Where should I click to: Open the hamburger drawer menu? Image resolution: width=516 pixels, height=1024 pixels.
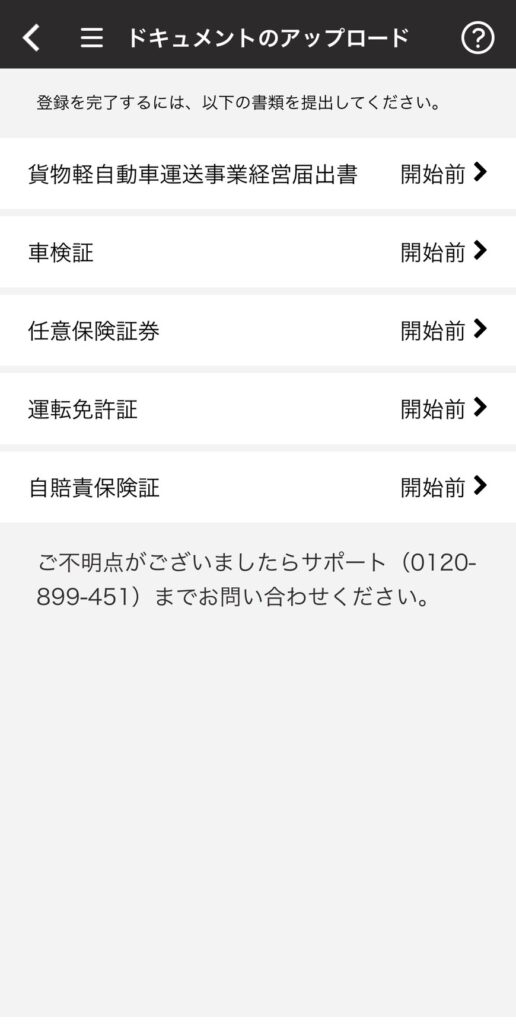[x=91, y=39]
